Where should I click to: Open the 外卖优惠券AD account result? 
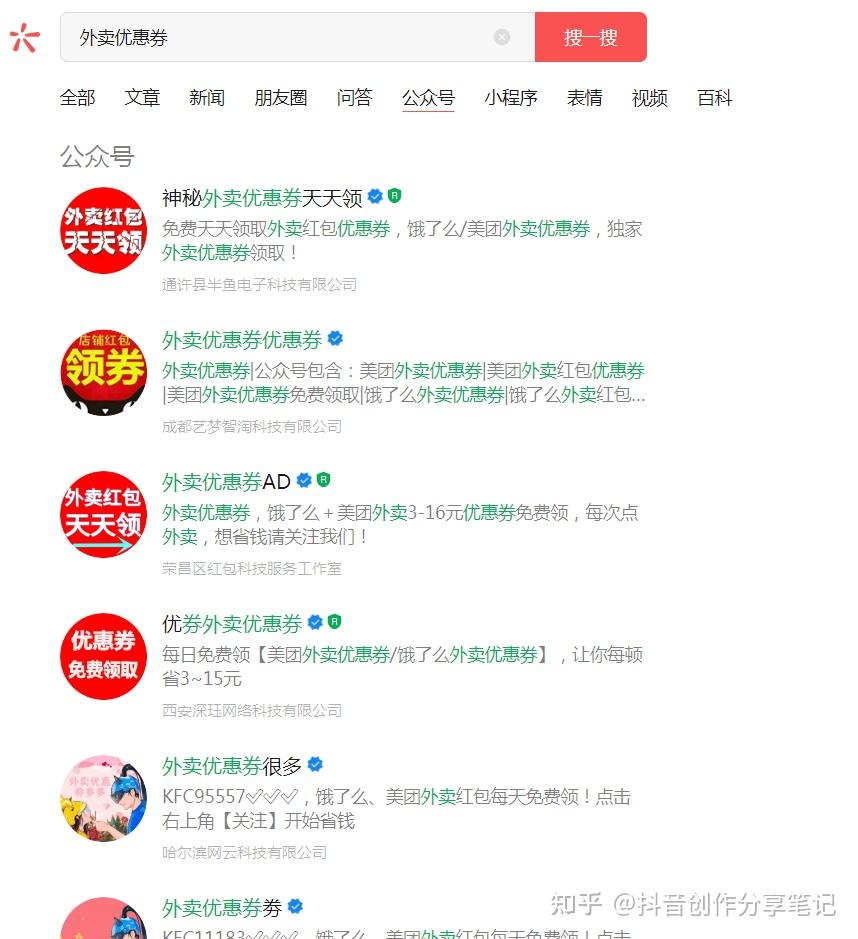tap(226, 482)
